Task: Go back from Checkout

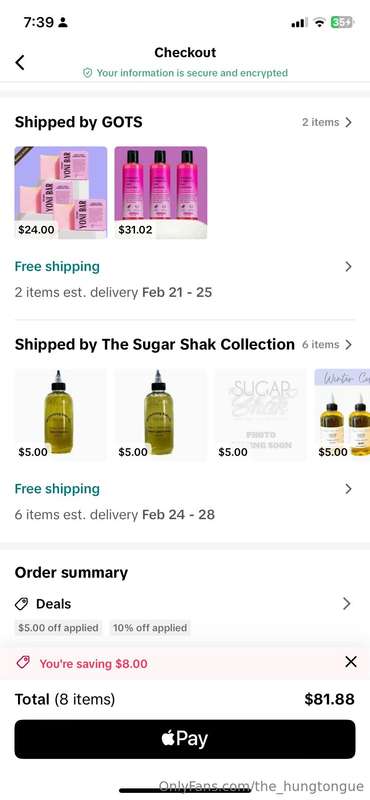Action: pyautogui.click(x=20, y=62)
